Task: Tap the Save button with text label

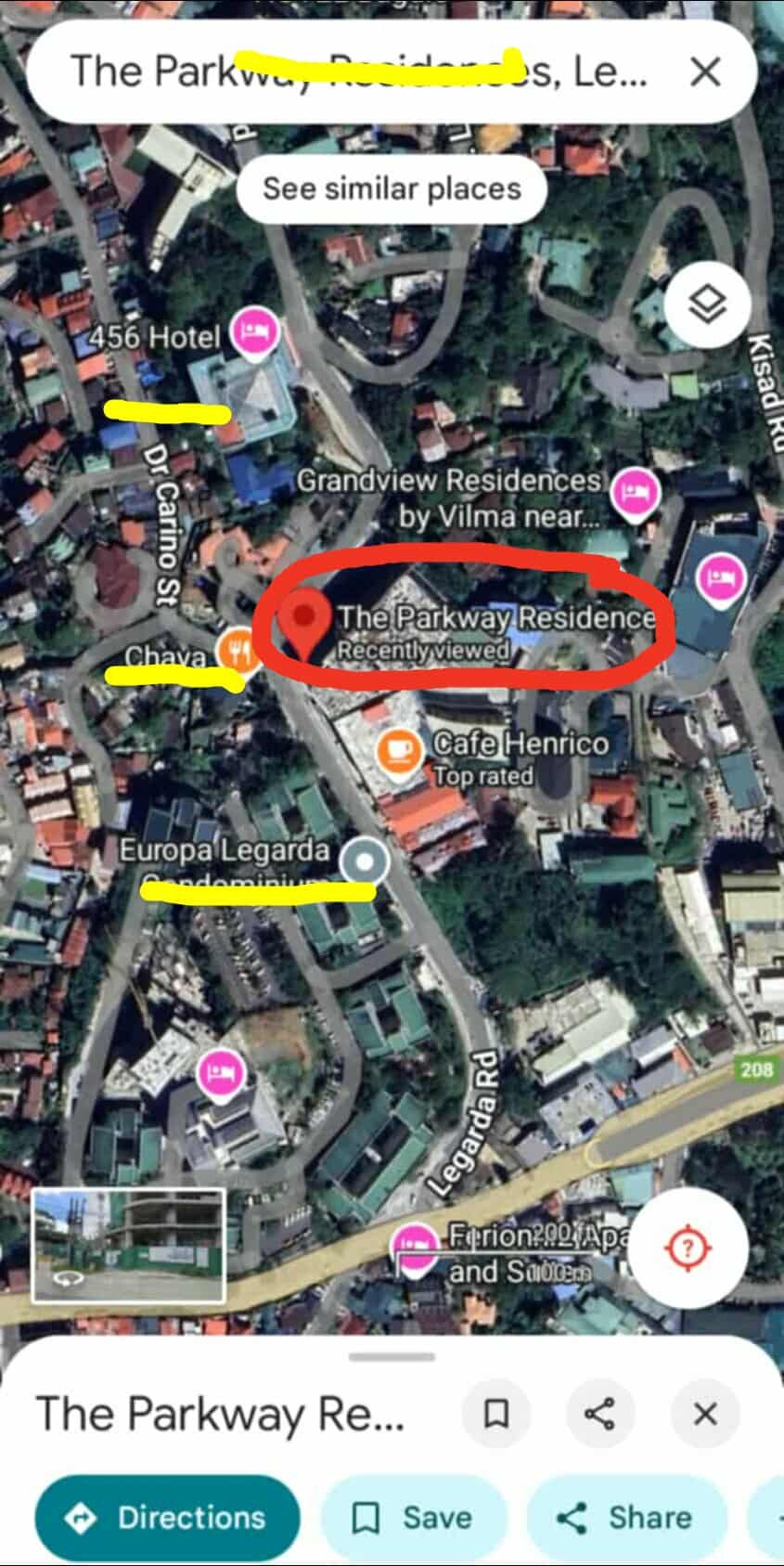Action: pos(414,1518)
